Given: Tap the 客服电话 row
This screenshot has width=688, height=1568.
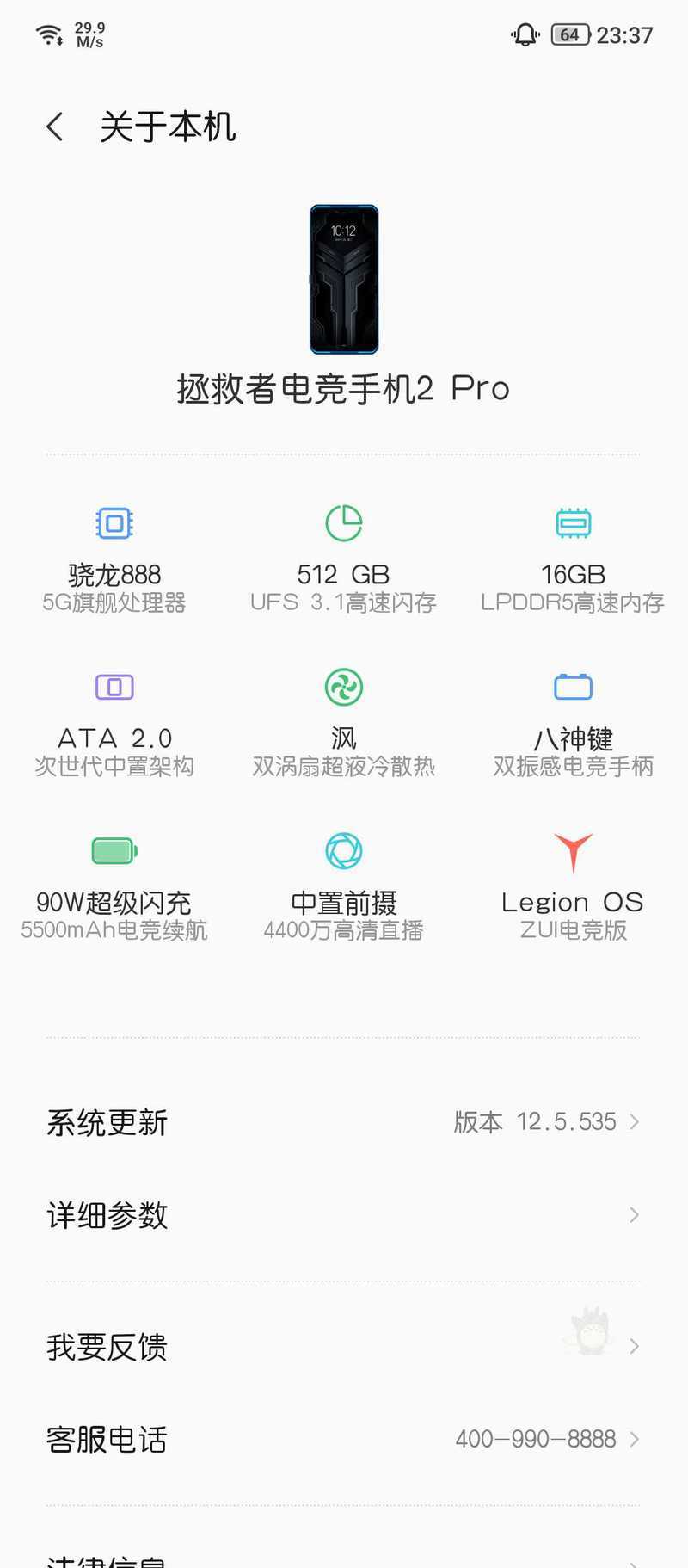Looking at the screenshot, I should coord(344,1439).
